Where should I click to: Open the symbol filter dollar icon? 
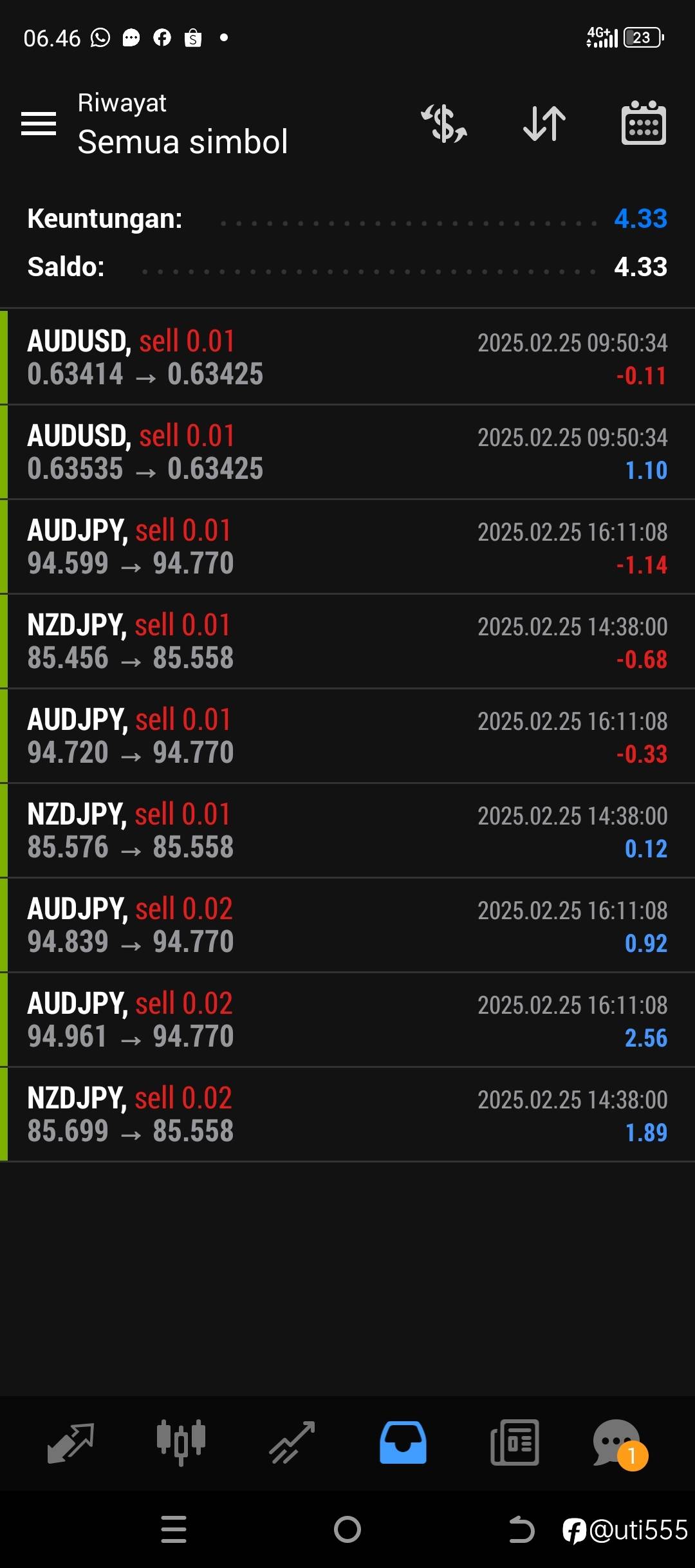[x=444, y=123]
